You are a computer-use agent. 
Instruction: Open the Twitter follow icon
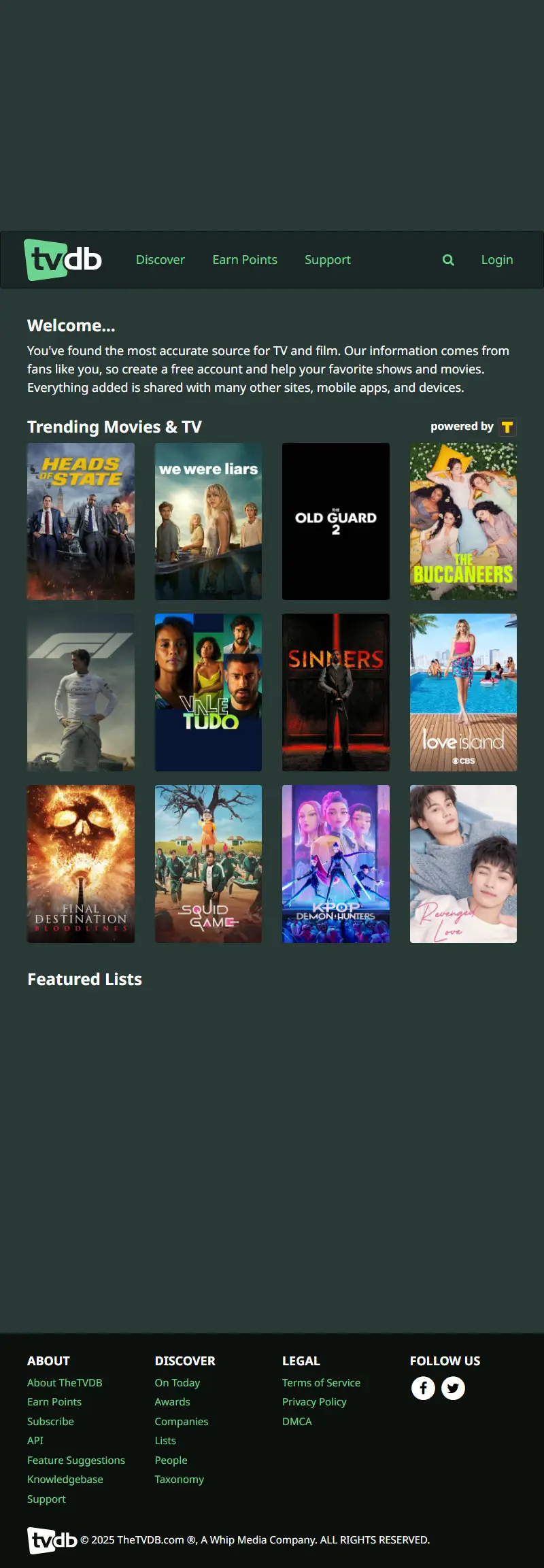pyautogui.click(x=453, y=1388)
